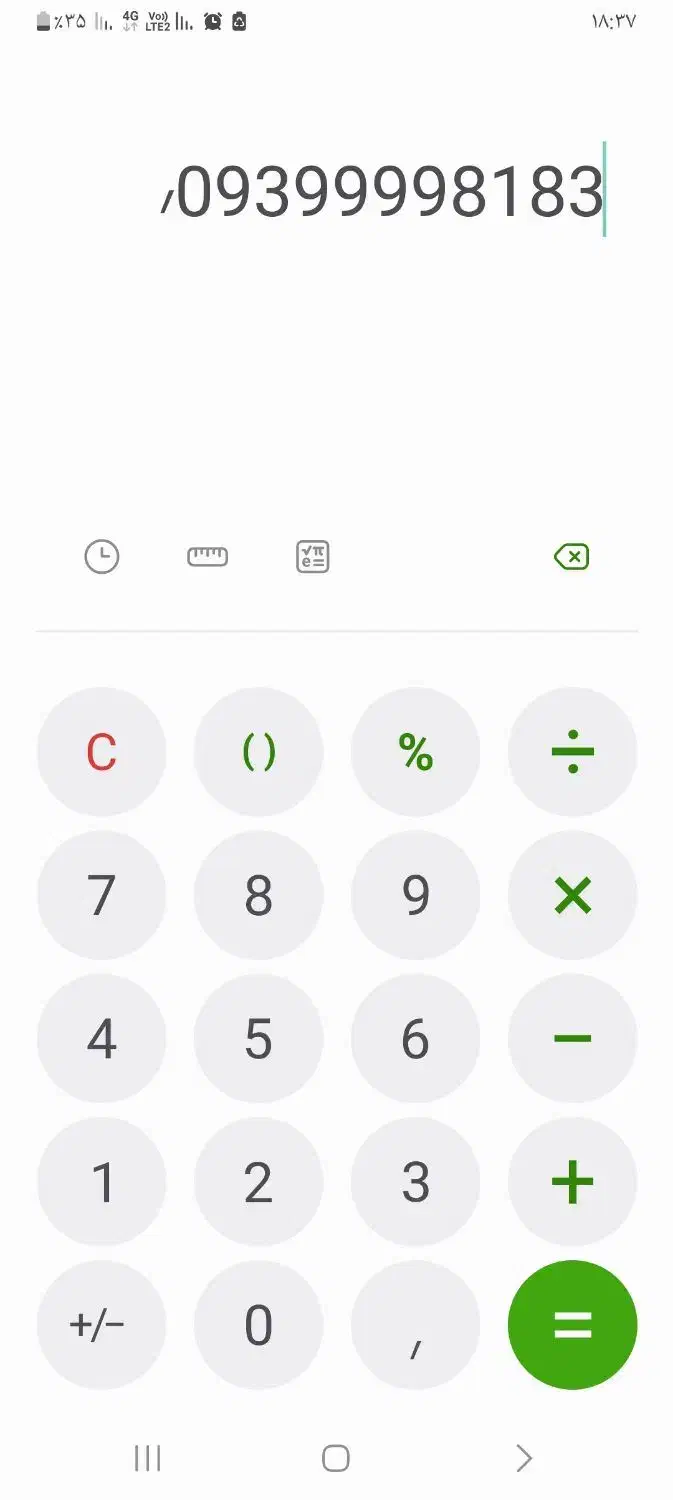This screenshot has height=1500, width=673.
Task: Enter digit 3
Action: (x=415, y=1182)
